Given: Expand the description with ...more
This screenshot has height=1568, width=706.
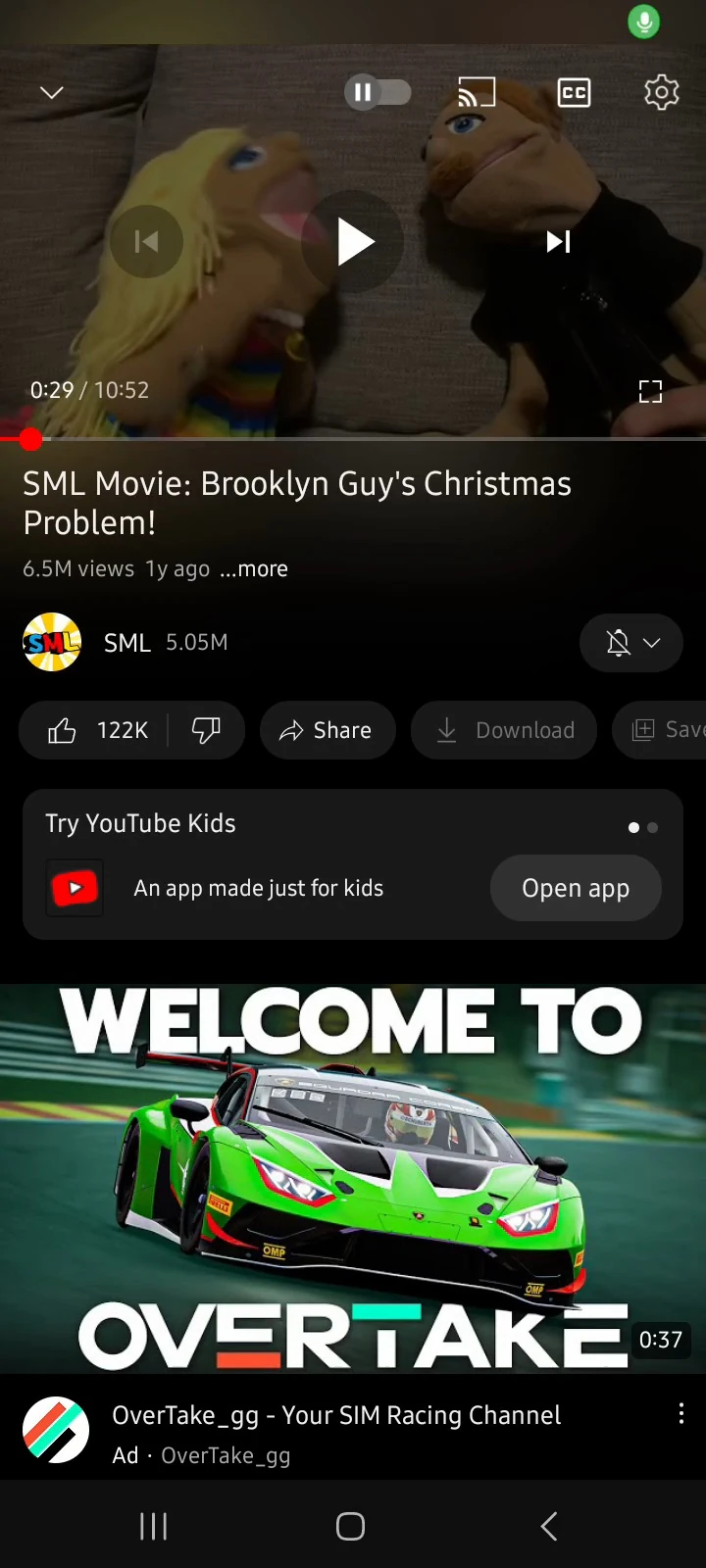Looking at the screenshot, I should (254, 569).
